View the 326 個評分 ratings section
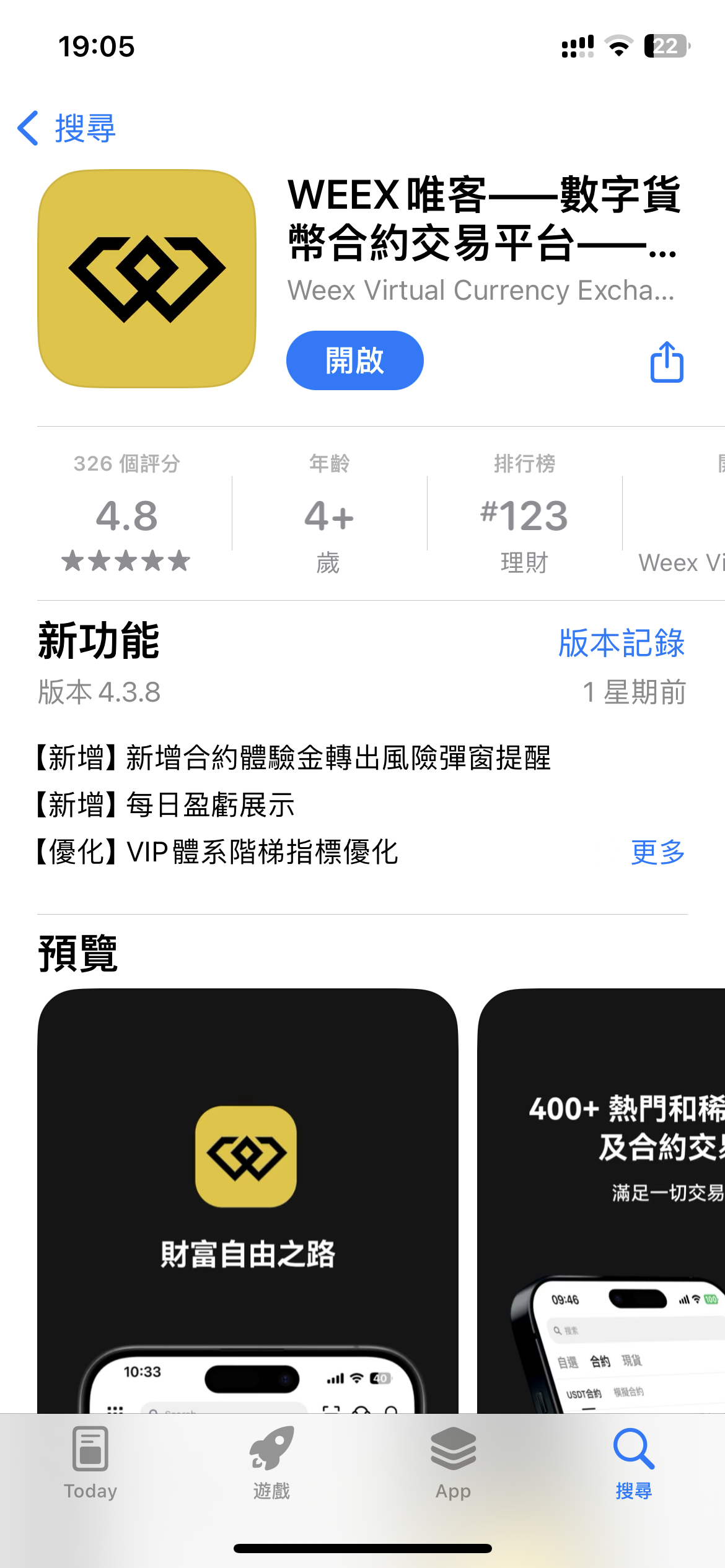The width and height of the screenshot is (725, 1568). pyautogui.click(x=126, y=514)
